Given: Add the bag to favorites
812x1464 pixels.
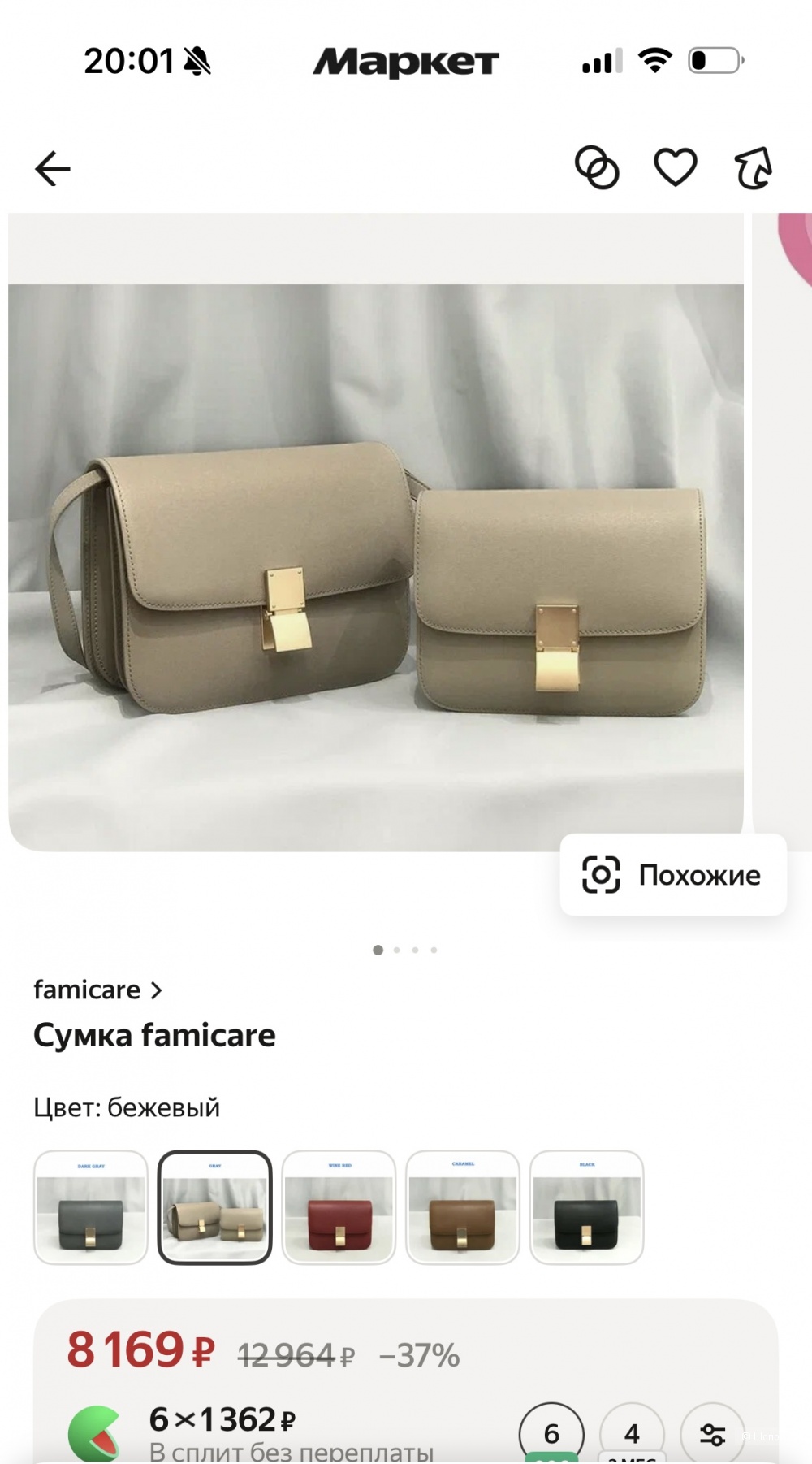Looking at the screenshot, I should click(676, 168).
